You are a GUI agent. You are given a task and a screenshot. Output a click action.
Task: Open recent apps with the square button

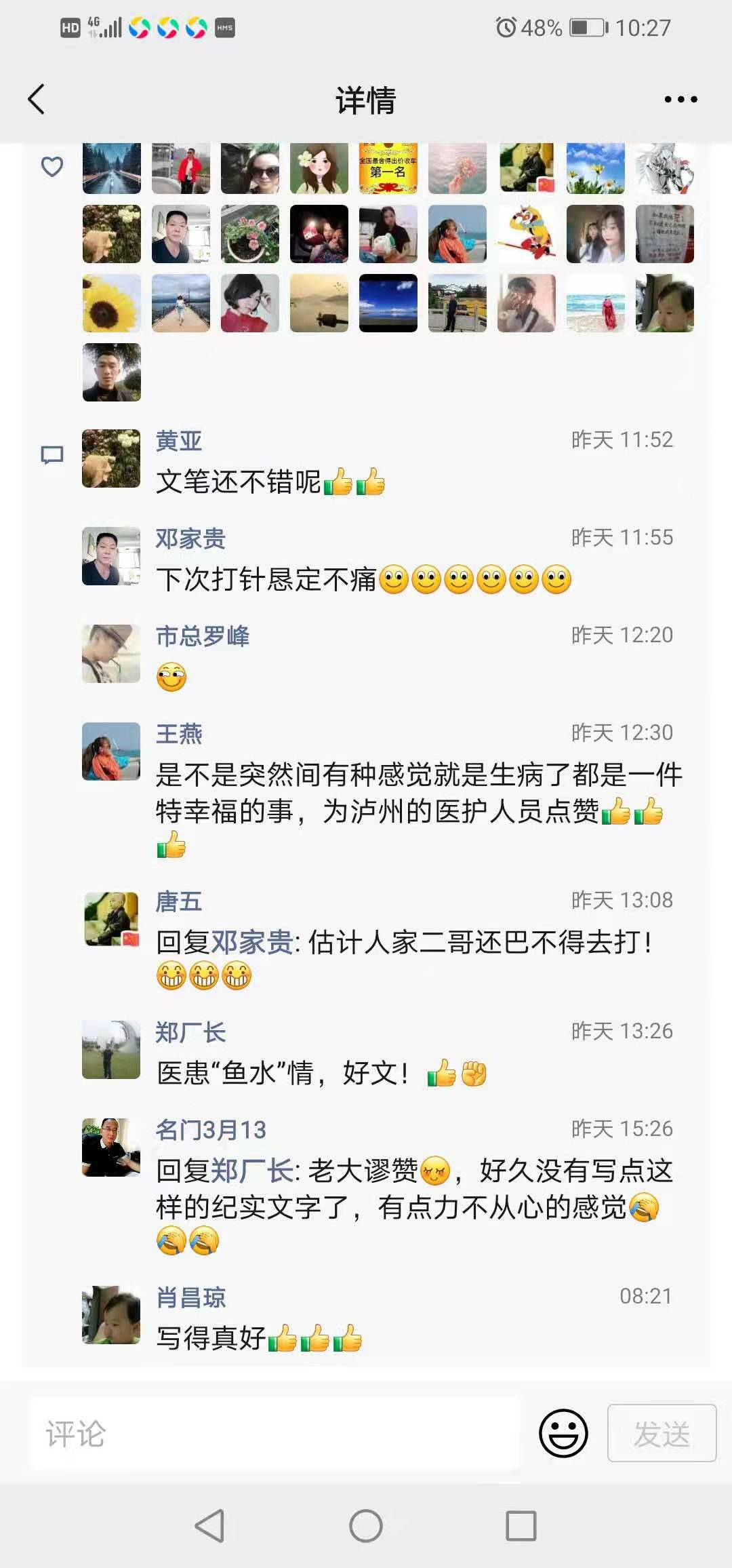pos(521,1526)
